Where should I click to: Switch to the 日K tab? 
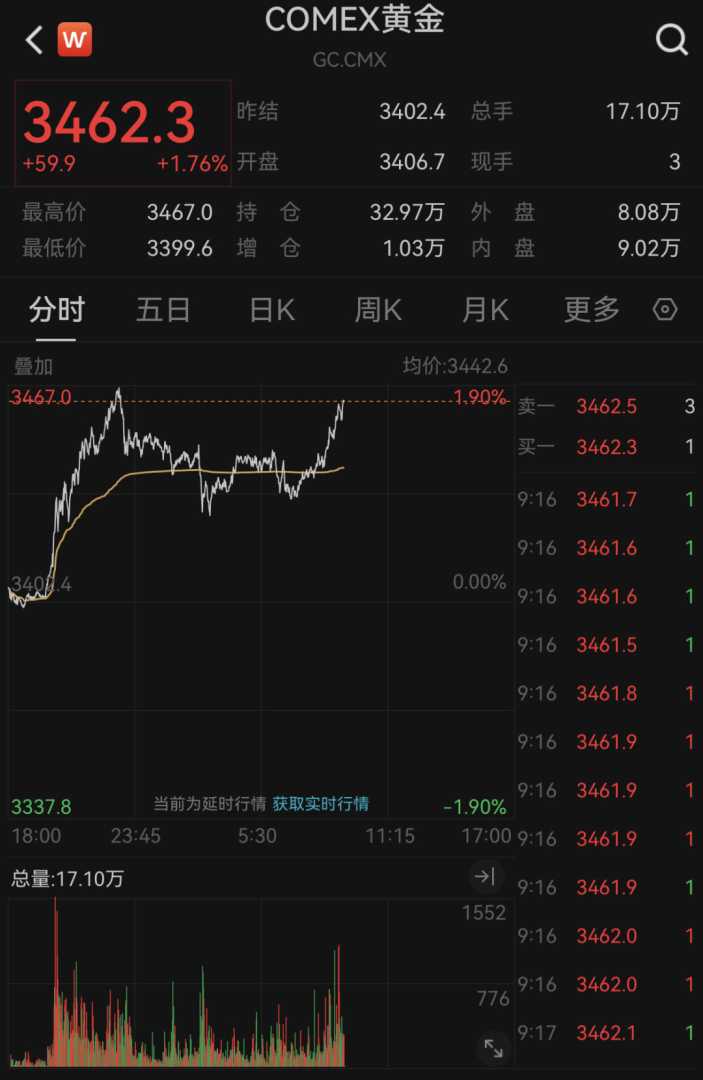(272, 310)
